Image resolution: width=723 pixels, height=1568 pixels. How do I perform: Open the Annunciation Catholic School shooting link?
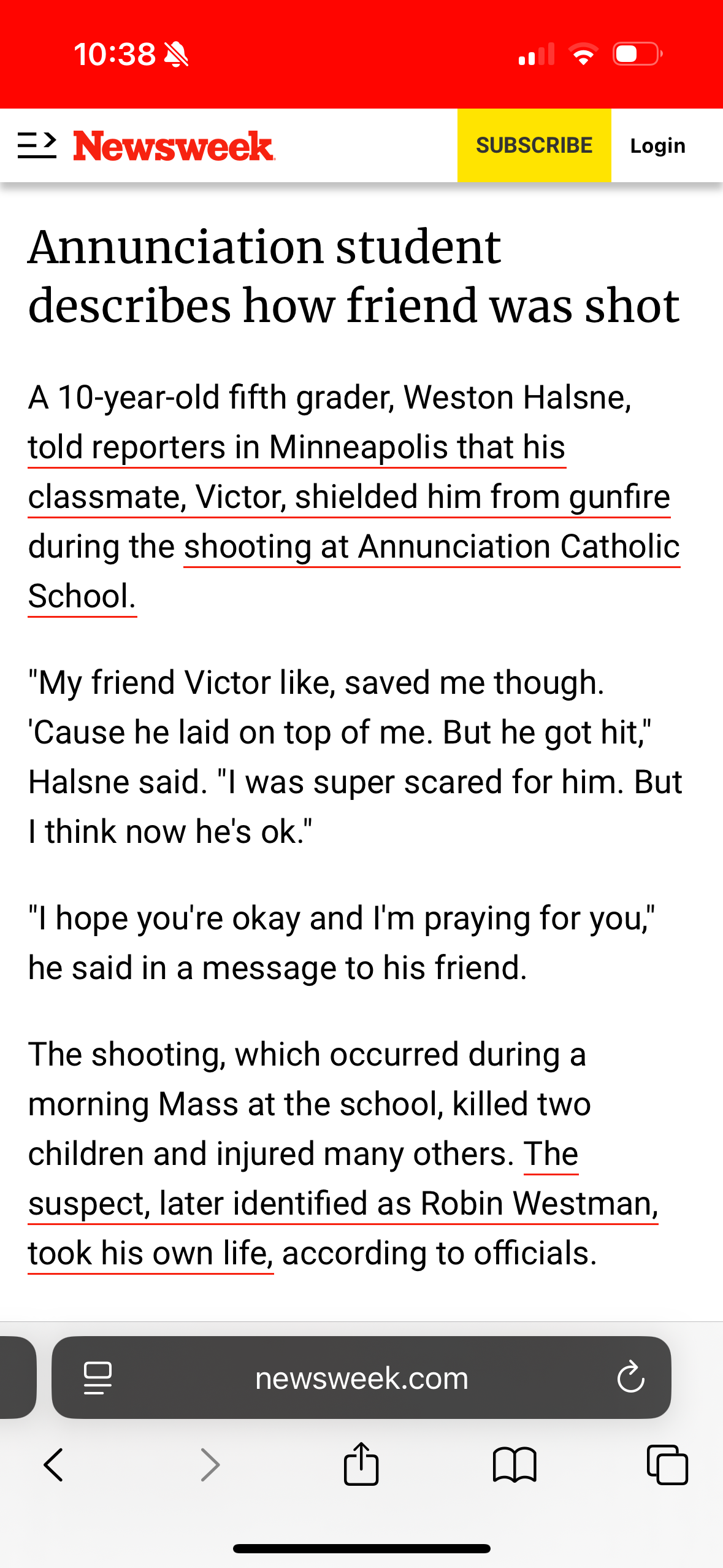[431, 547]
